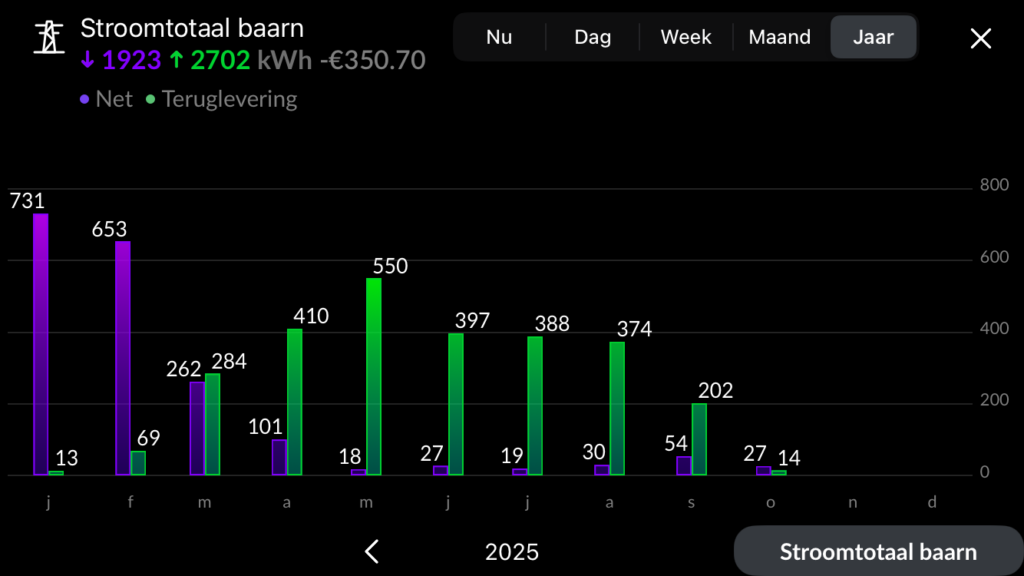Select the Jaar tab
This screenshot has width=1024, height=576.
pos(873,38)
